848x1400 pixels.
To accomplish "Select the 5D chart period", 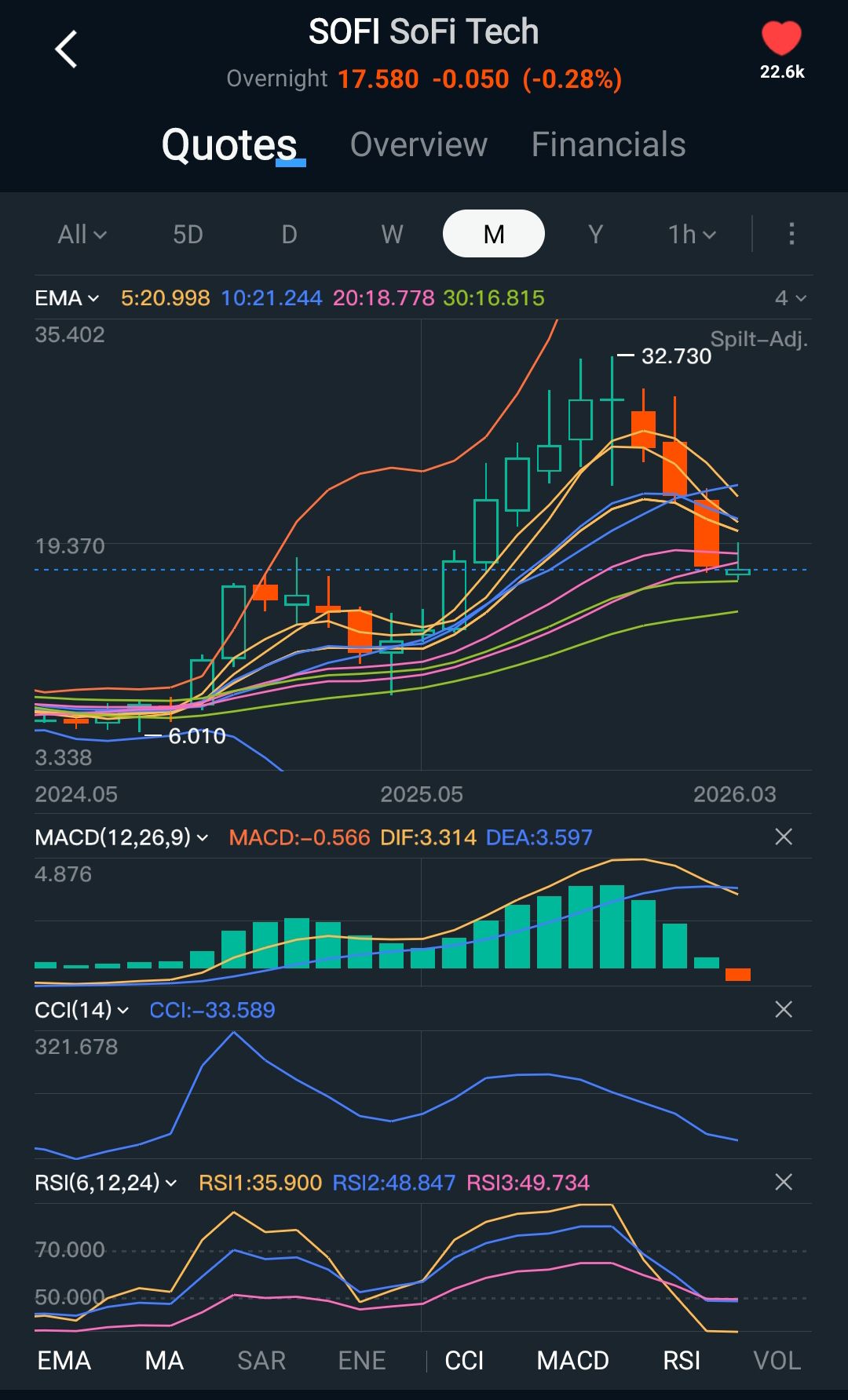I will click(188, 235).
